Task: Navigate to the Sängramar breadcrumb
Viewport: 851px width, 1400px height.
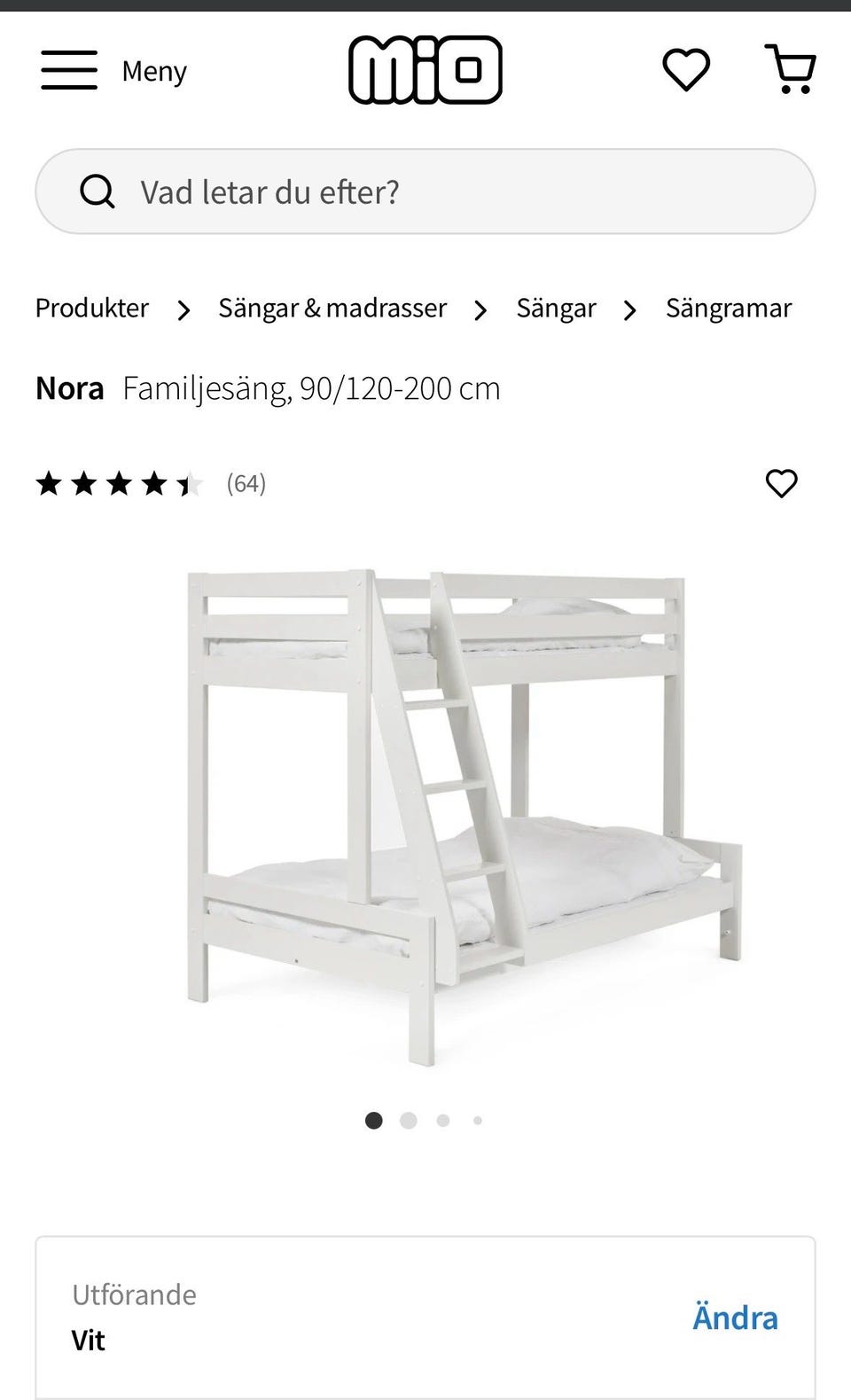Action: point(728,309)
